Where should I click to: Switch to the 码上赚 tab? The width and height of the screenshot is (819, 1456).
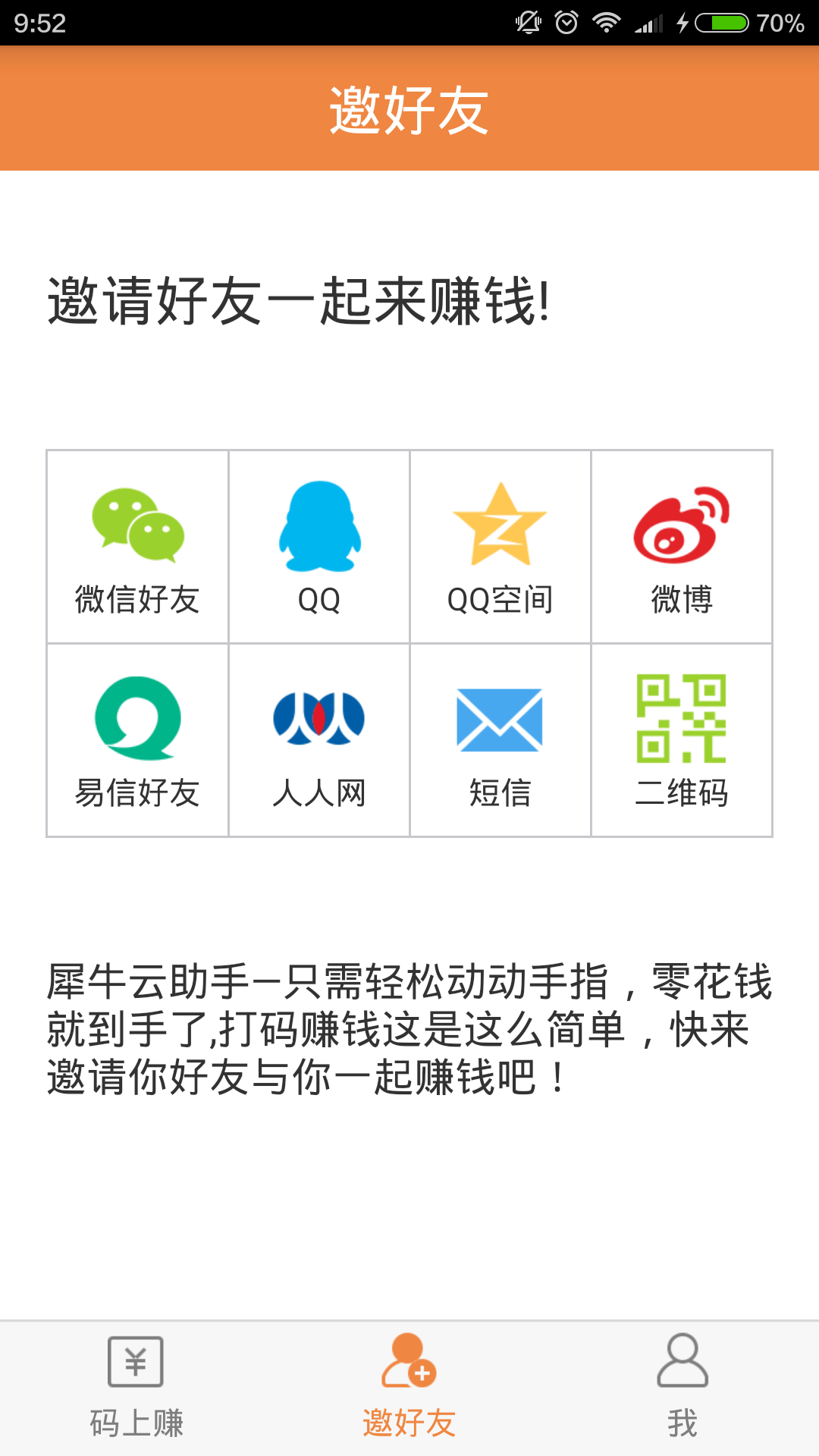[x=135, y=1399]
